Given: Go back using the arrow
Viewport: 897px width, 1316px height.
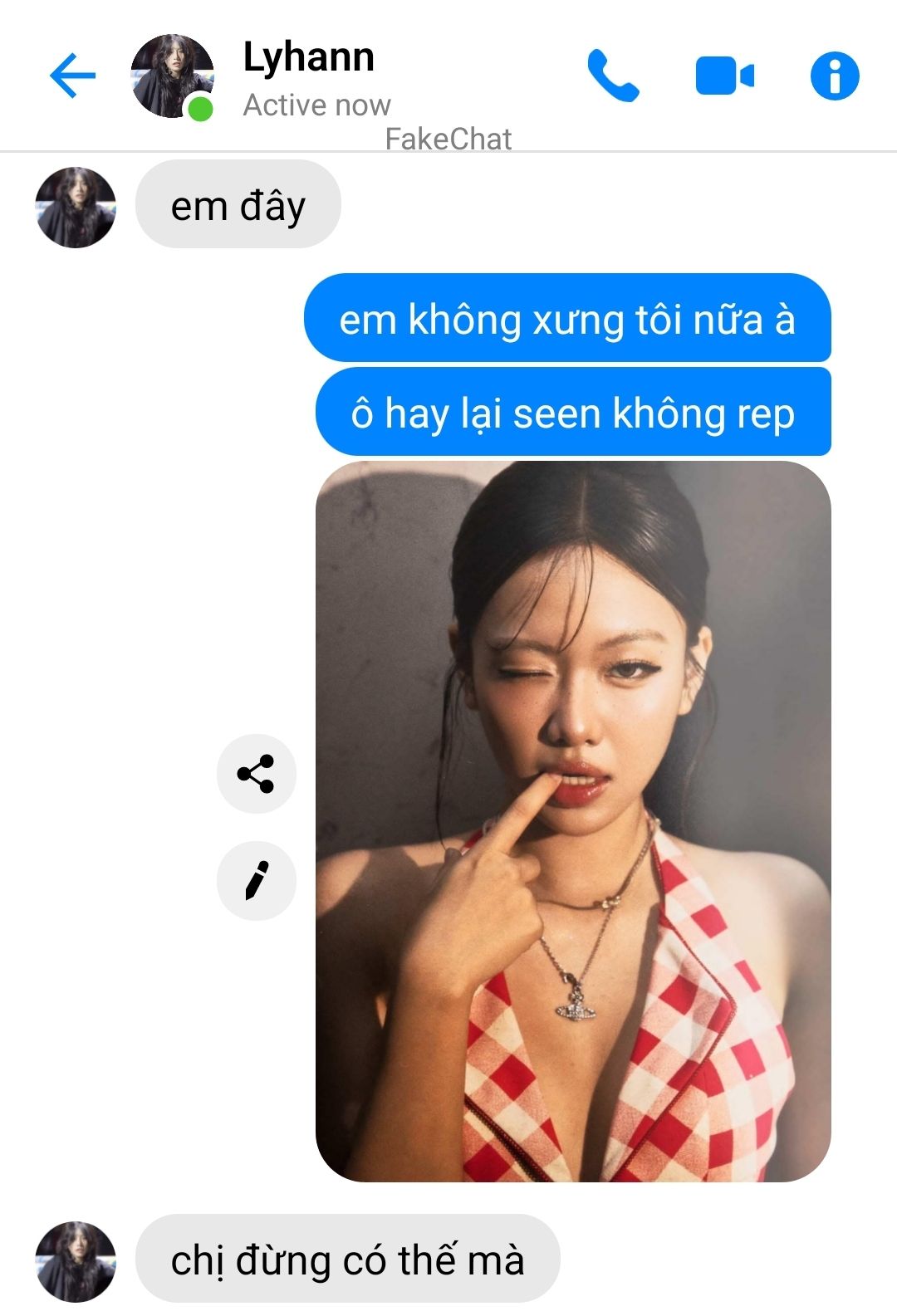Looking at the screenshot, I should tap(73, 76).
